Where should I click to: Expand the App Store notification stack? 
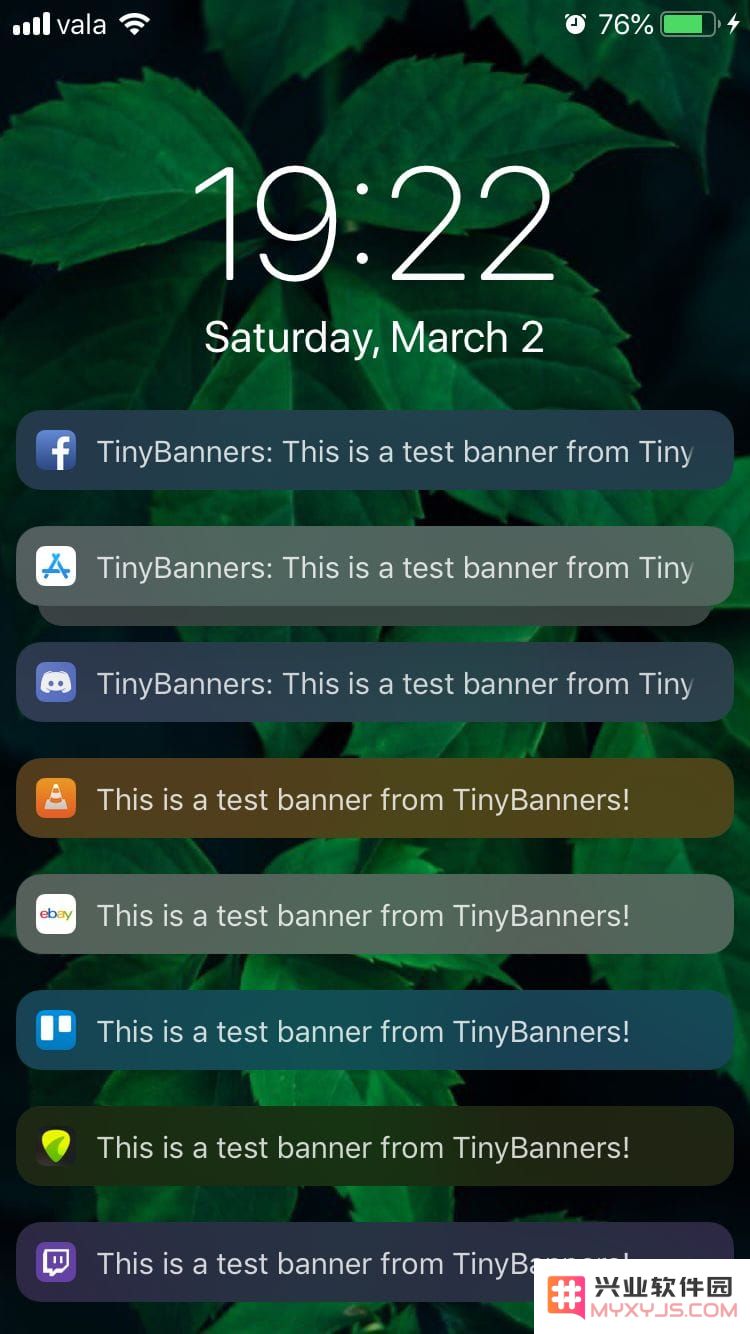[x=375, y=567]
